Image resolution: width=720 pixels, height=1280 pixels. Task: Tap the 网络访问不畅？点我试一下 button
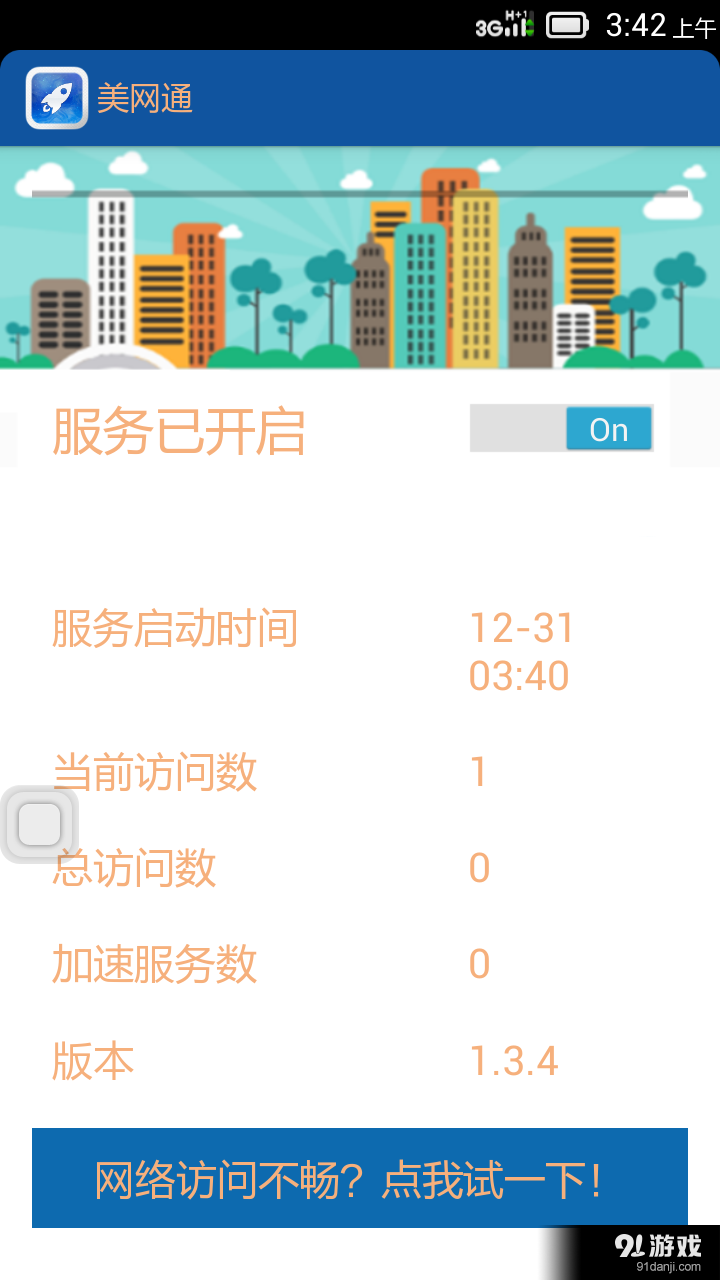coord(360,1178)
